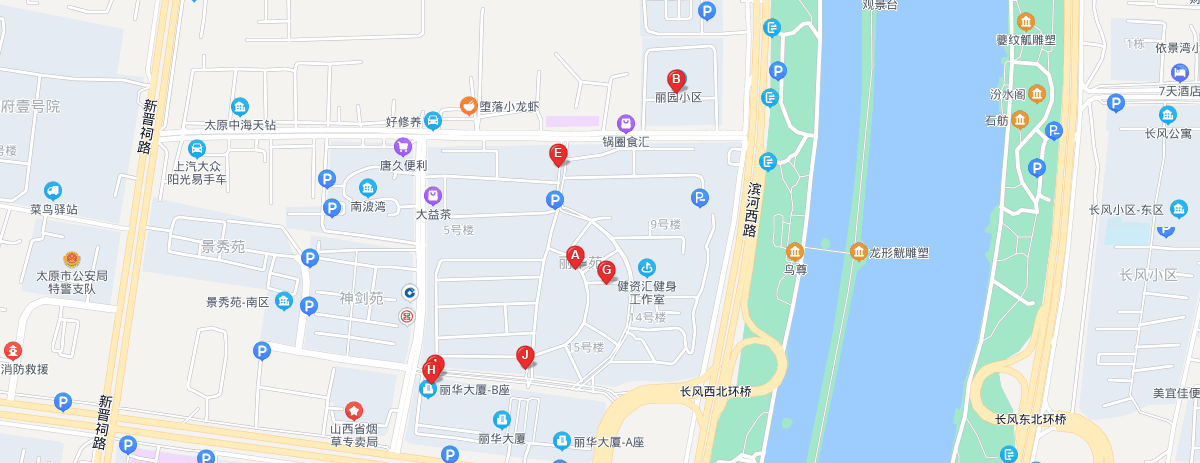Select marker G near 健资汇健身工作室
The height and width of the screenshot is (463, 1200).
point(606,270)
